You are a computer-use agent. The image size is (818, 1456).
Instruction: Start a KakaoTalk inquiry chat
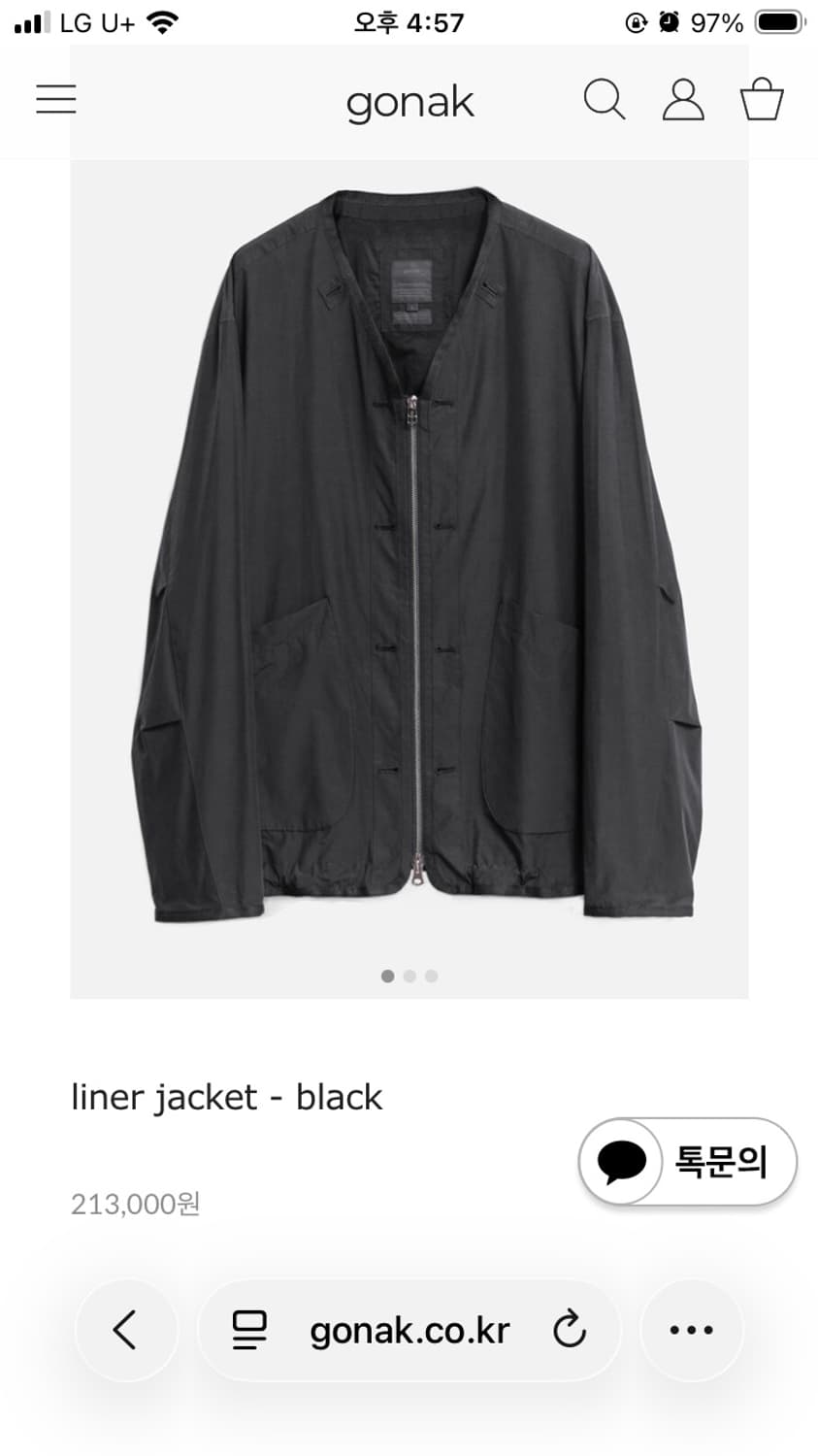[687, 1161]
